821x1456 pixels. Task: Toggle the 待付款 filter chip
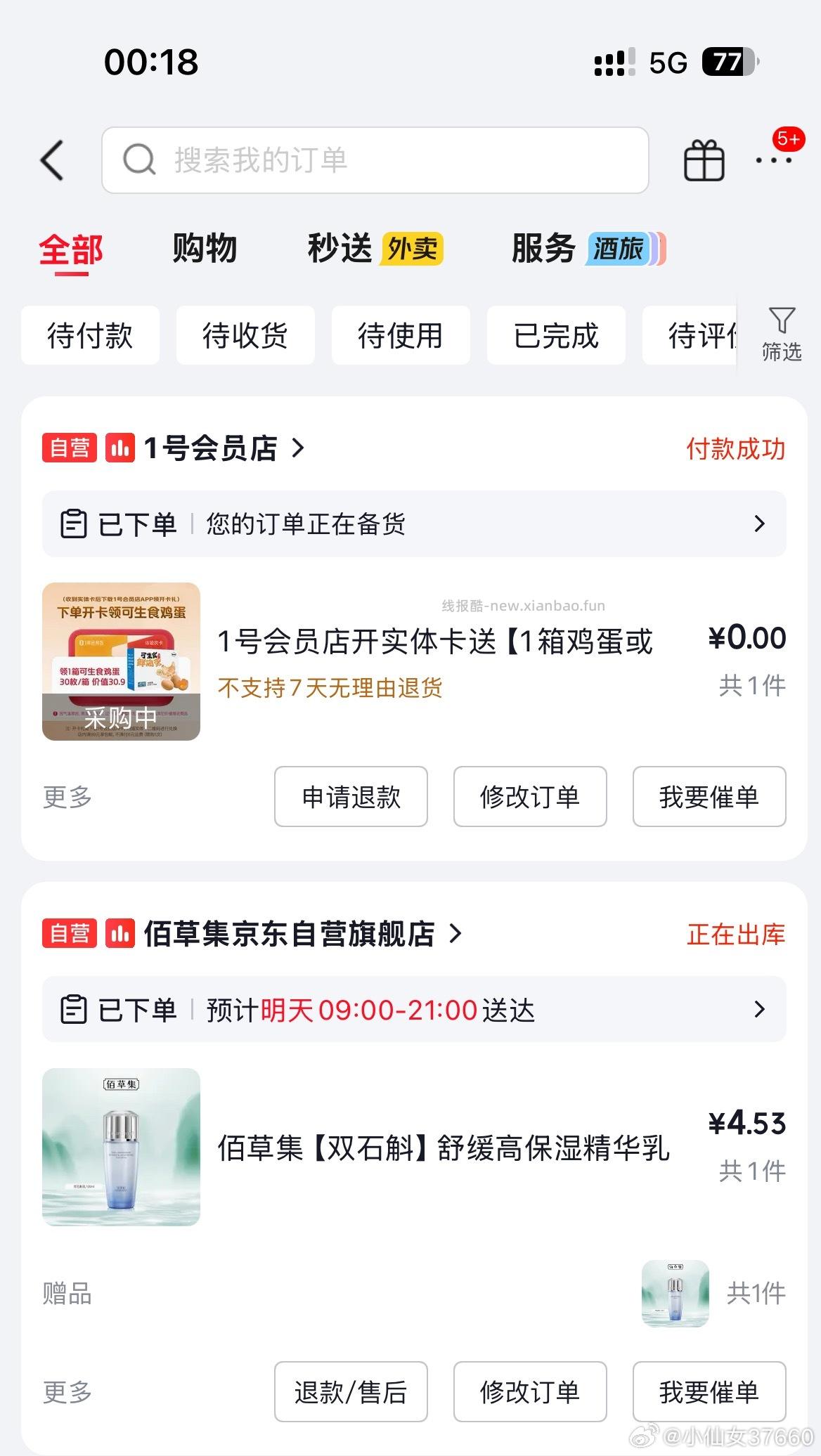tap(91, 336)
